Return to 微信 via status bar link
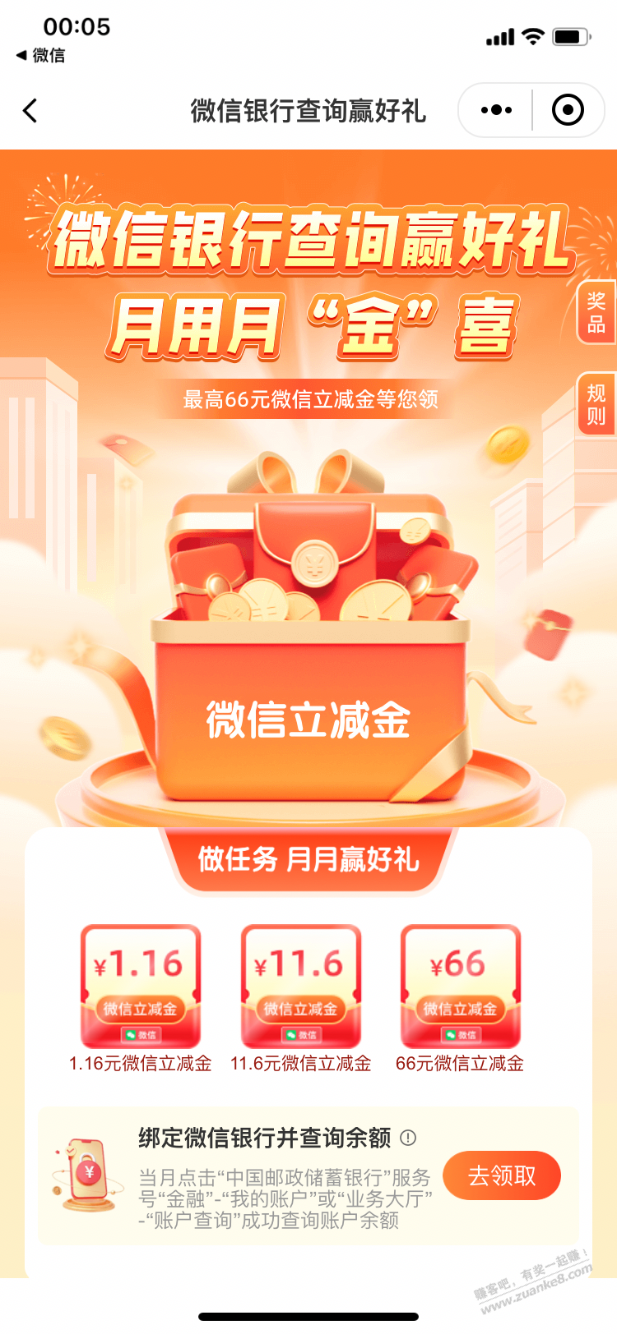 pyautogui.click(x=40, y=56)
